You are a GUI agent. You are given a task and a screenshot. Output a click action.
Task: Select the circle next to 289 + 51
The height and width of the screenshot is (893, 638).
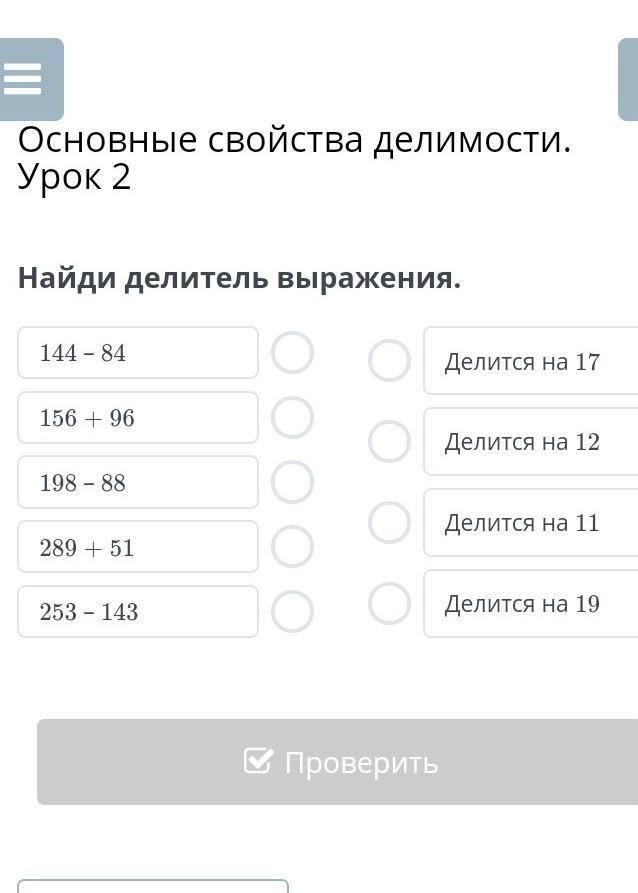coord(292,547)
